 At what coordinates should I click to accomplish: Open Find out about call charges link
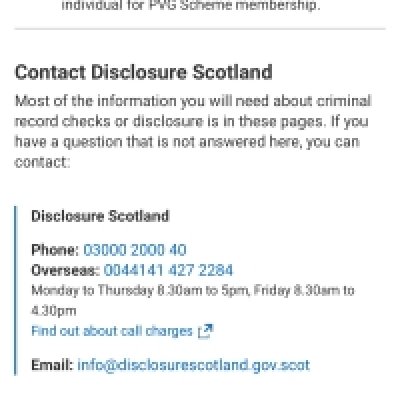122,331
